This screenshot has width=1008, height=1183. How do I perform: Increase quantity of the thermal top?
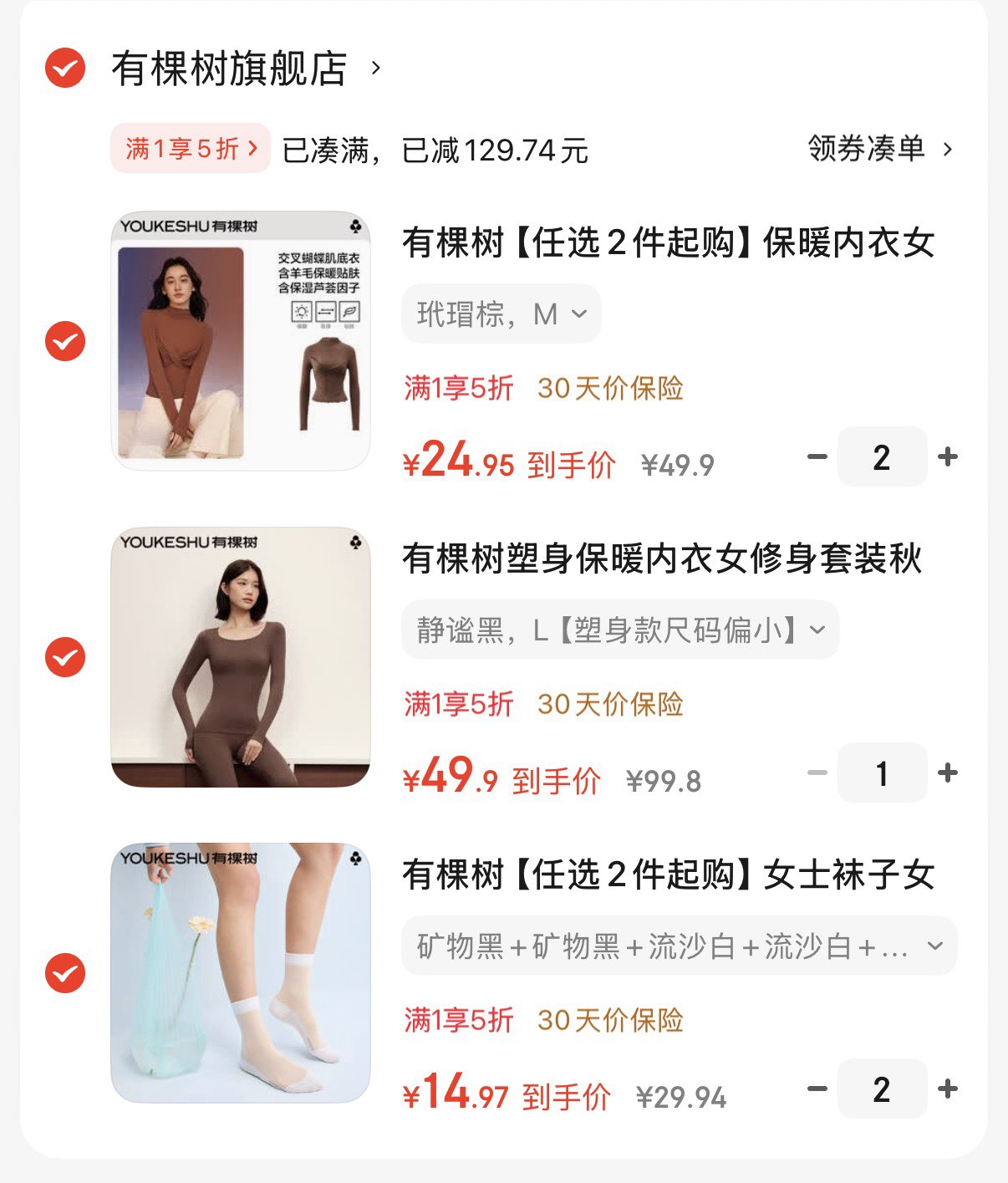[947, 456]
